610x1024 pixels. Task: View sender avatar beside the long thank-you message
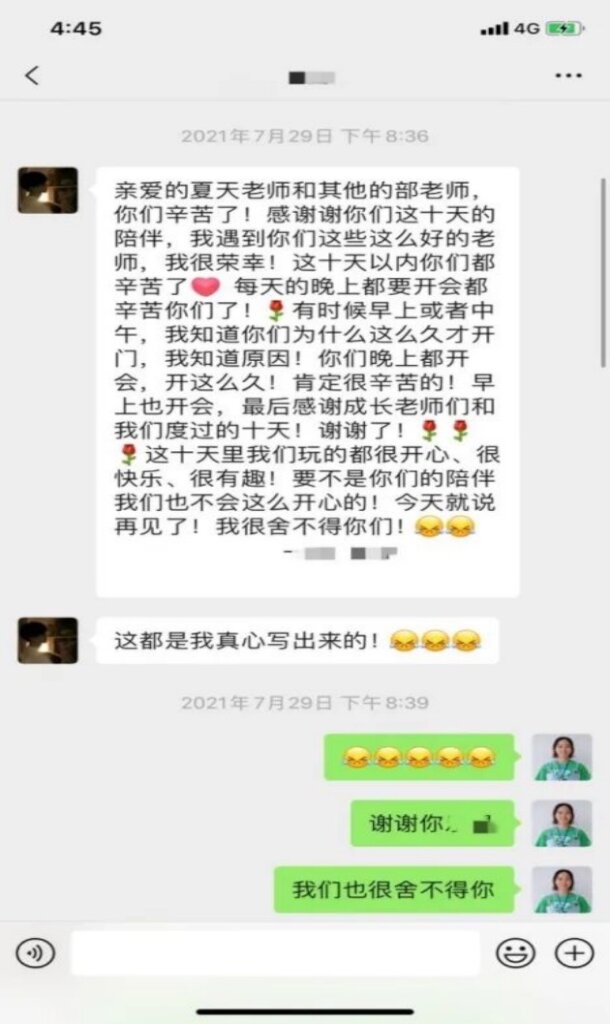point(48,190)
